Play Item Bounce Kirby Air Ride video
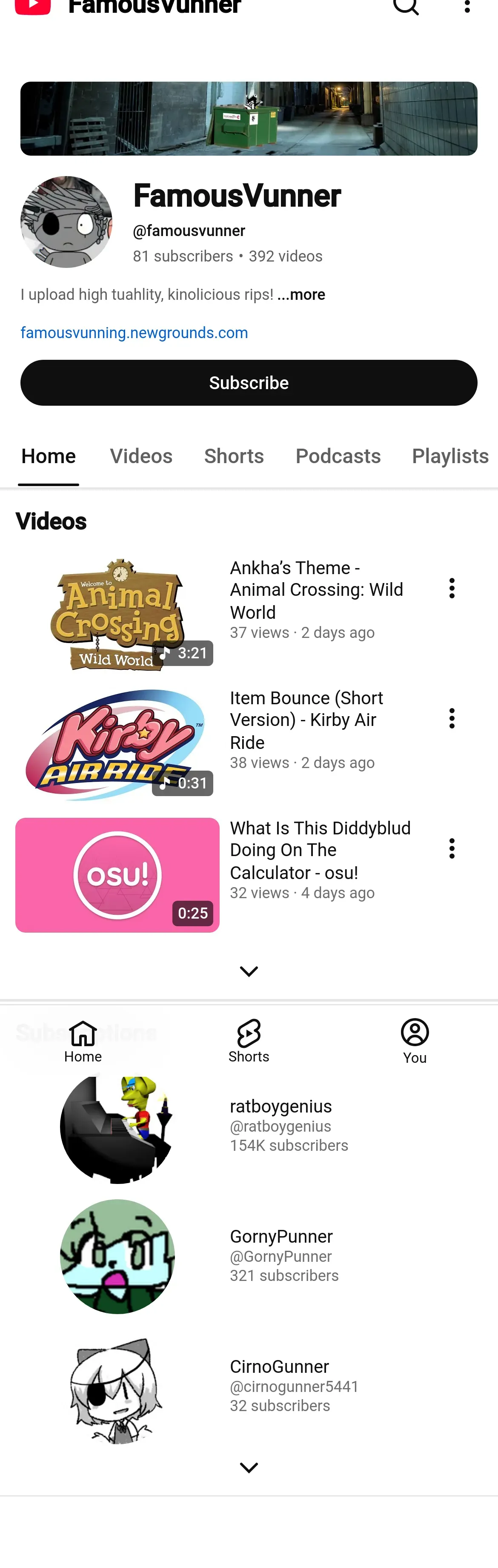 [117, 744]
